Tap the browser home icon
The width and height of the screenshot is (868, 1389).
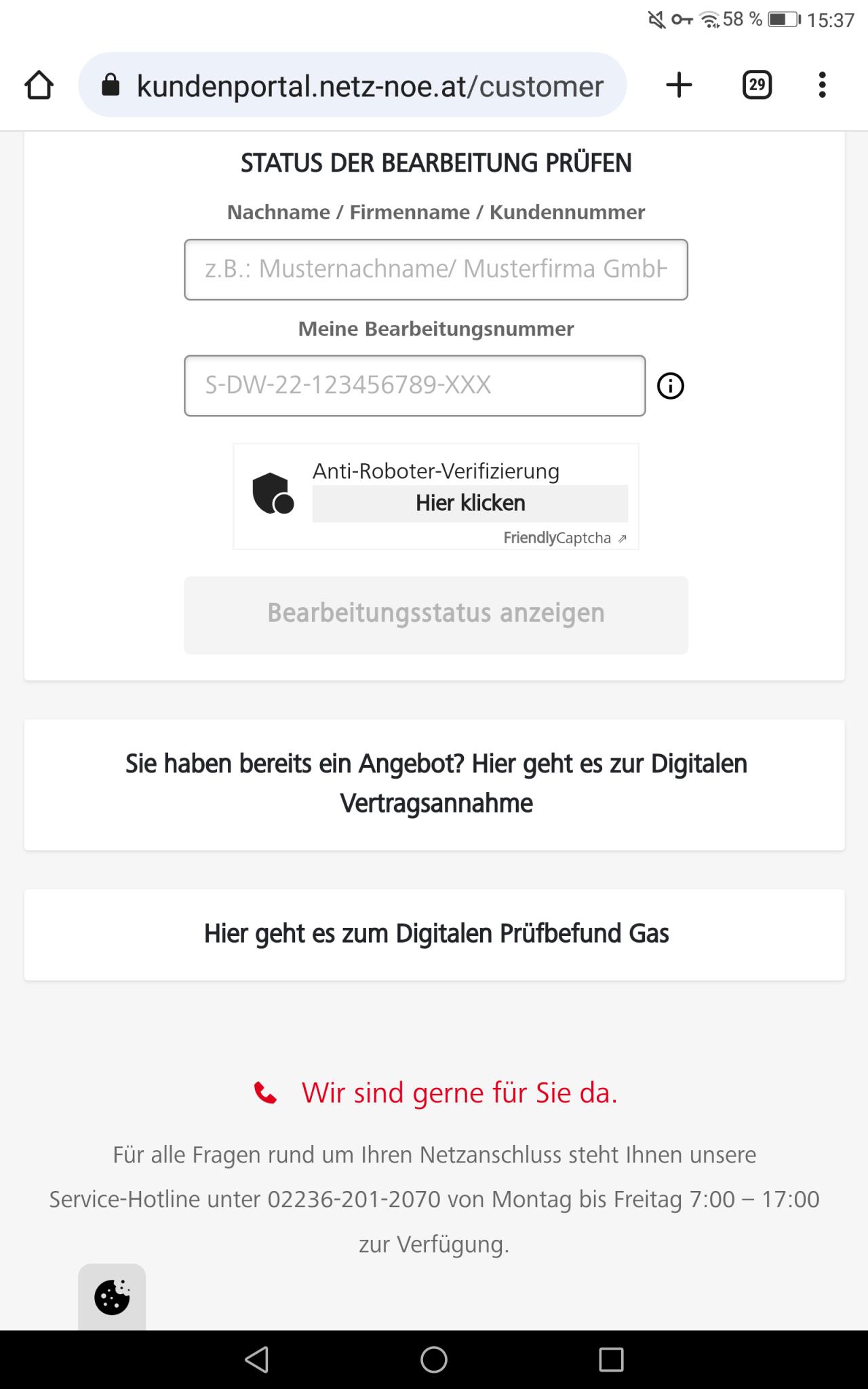tap(39, 85)
